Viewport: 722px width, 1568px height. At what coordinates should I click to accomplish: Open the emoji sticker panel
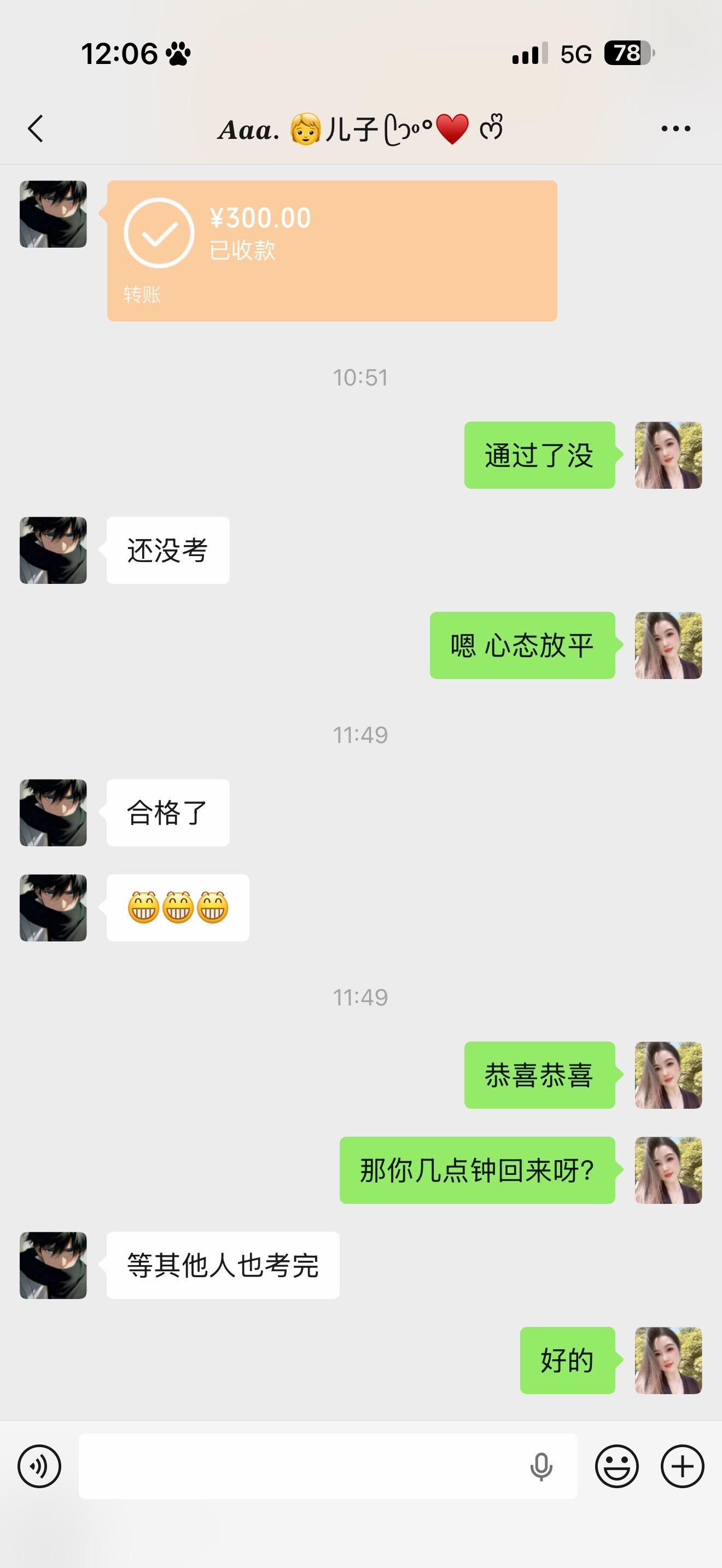coord(616,1466)
